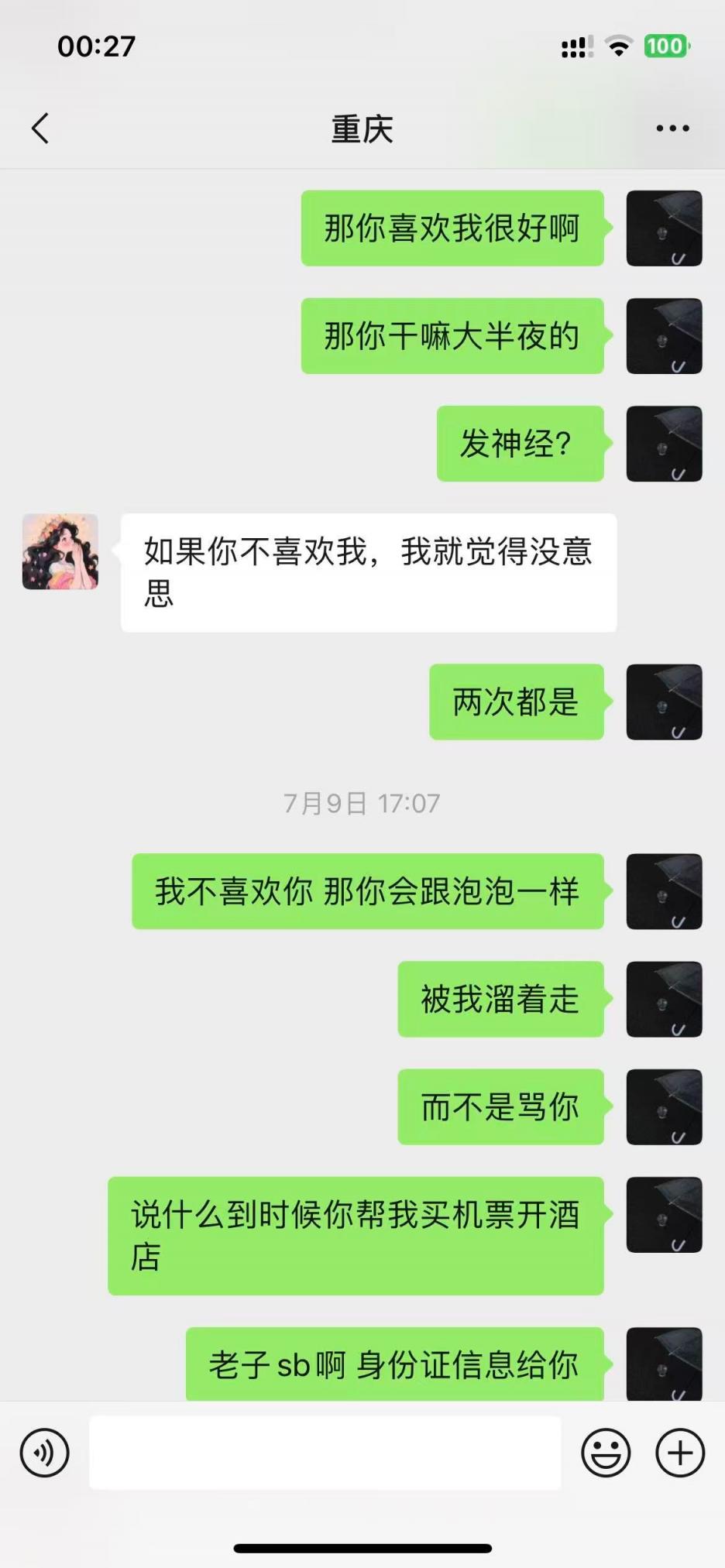Tap own avatar beside 那你喜欢我很好啊
Screen dimensions: 725x1568
point(664,228)
